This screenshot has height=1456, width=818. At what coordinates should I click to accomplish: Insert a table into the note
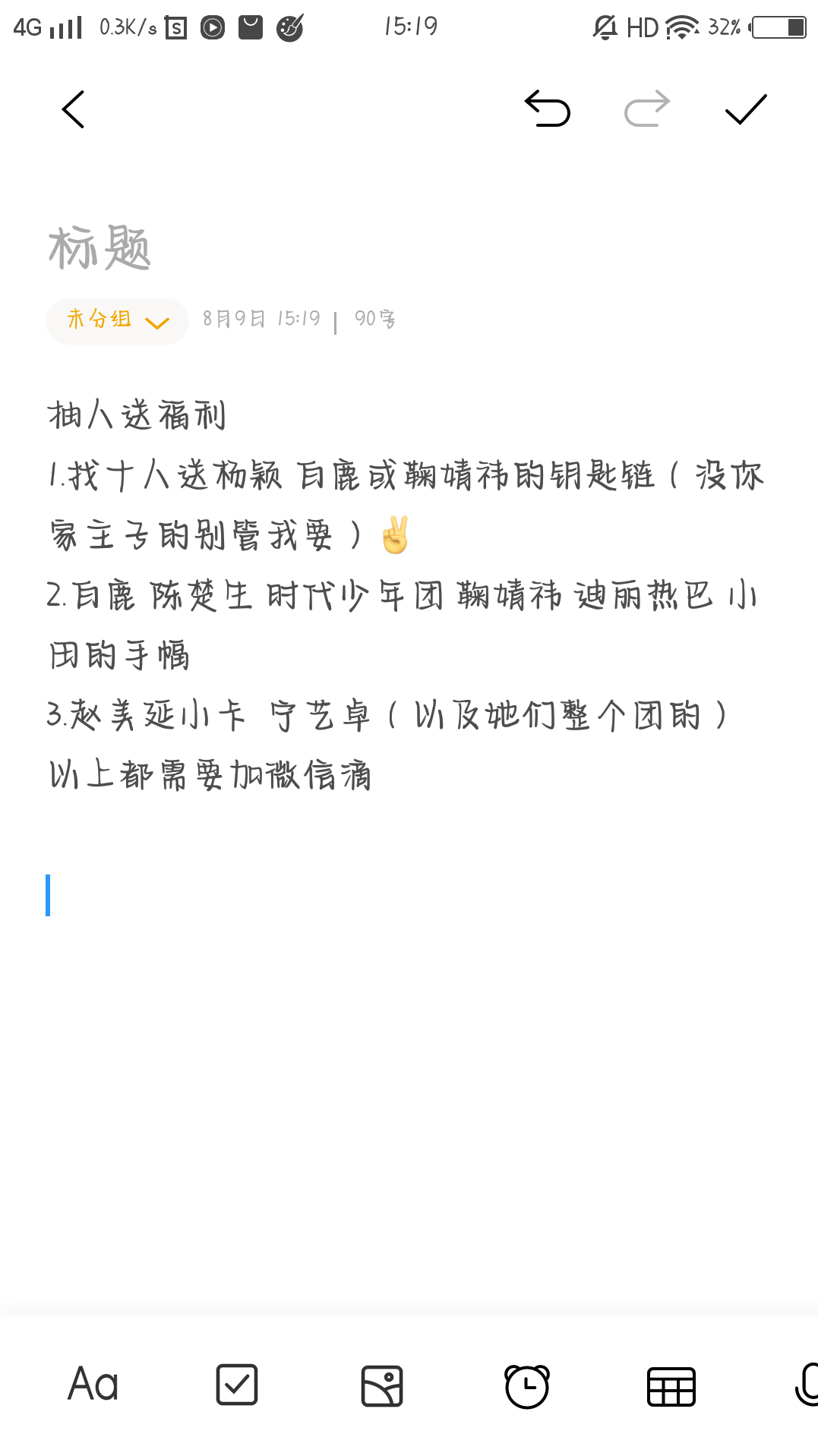[x=671, y=1386]
